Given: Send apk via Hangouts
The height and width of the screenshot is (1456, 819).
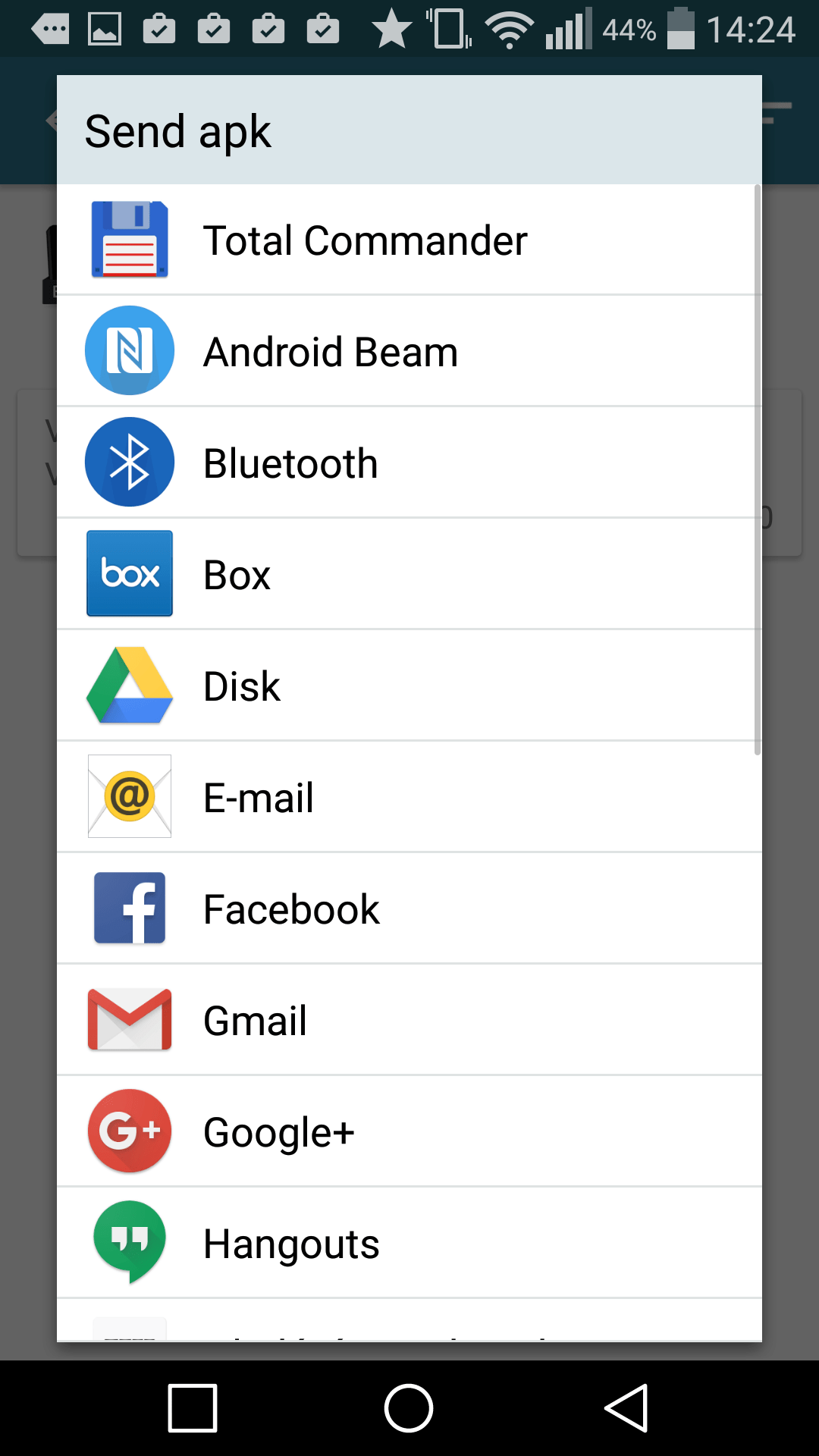Looking at the screenshot, I should 409,1243.
